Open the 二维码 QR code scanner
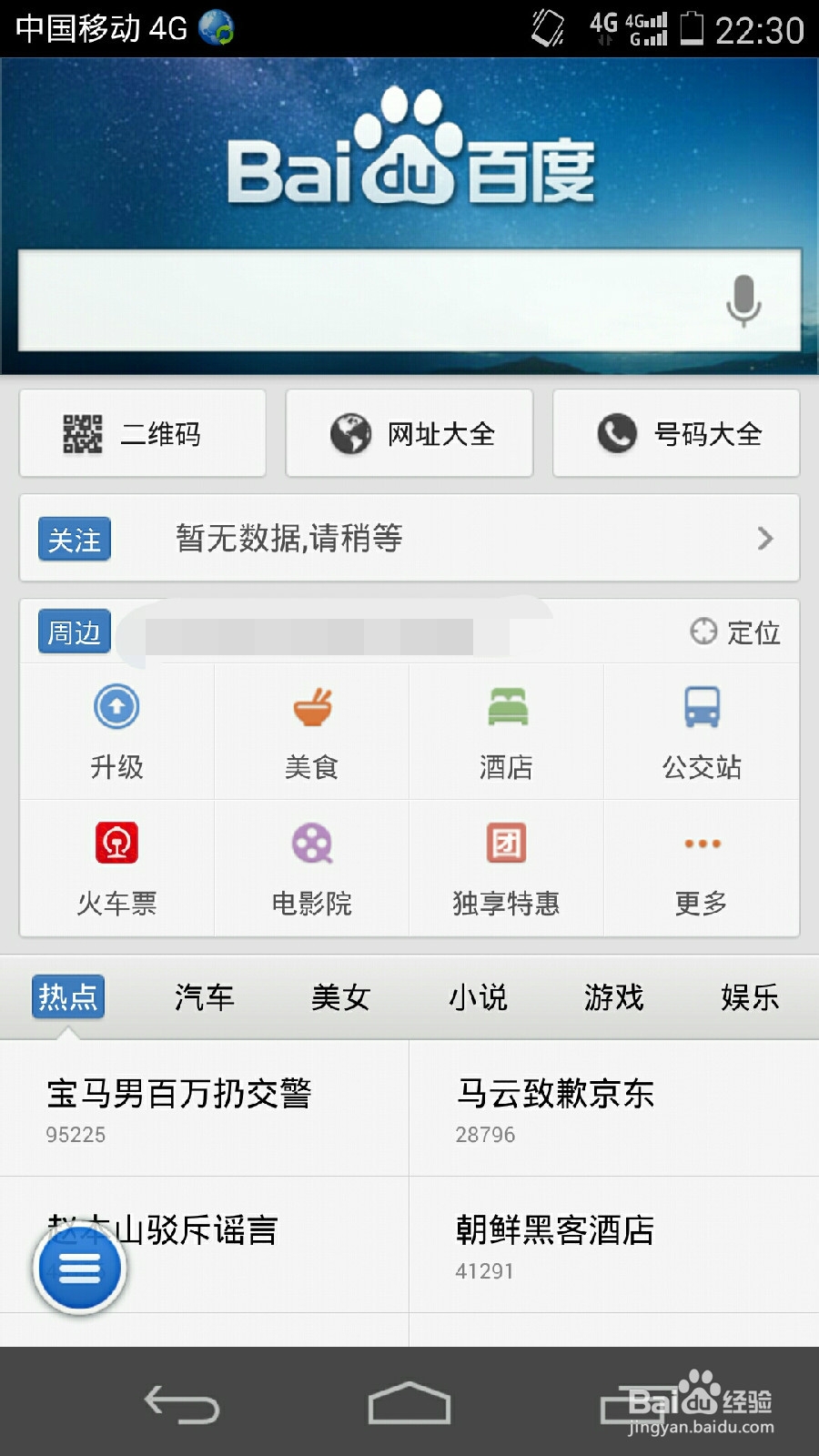The image size is (819, 1456). (141, 434)
